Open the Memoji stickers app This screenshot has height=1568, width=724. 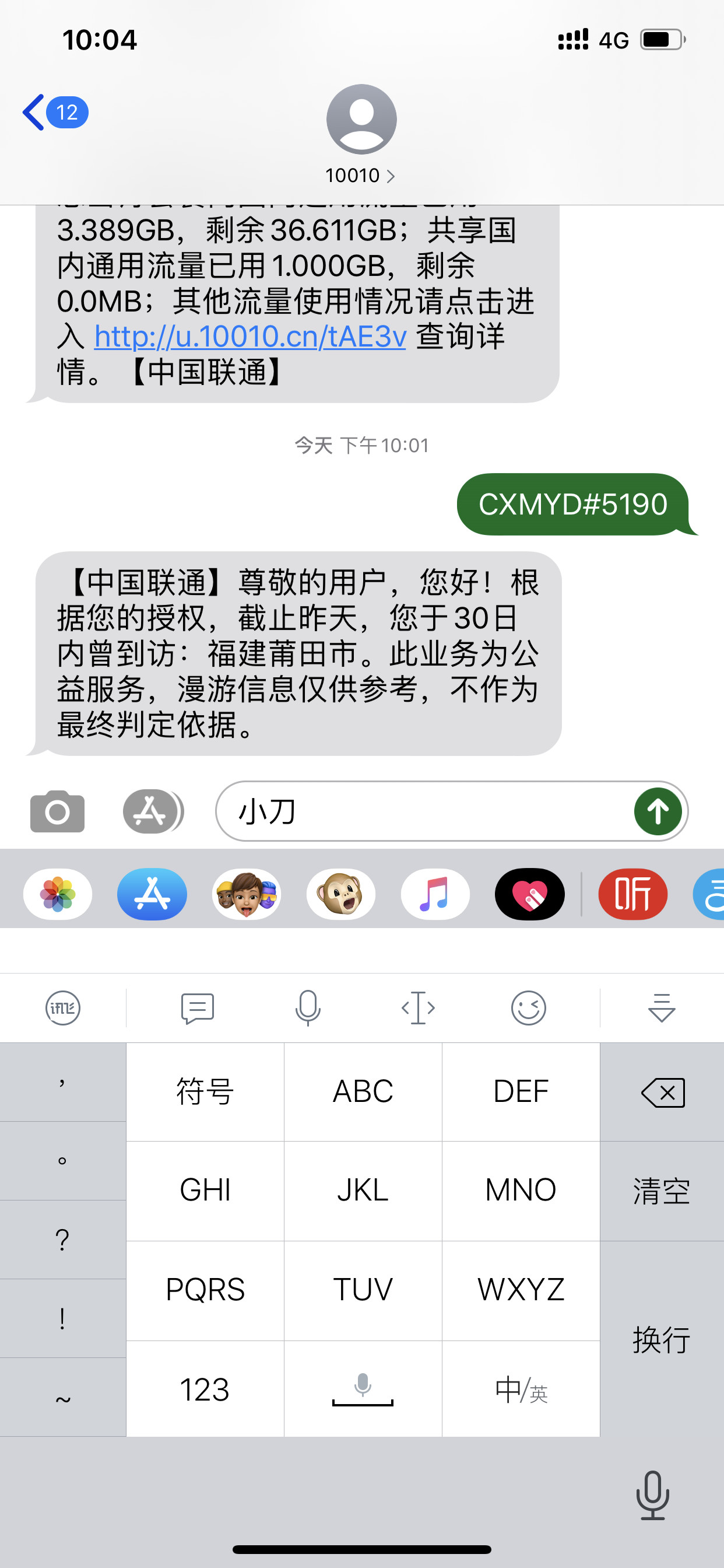coord(246,894)
